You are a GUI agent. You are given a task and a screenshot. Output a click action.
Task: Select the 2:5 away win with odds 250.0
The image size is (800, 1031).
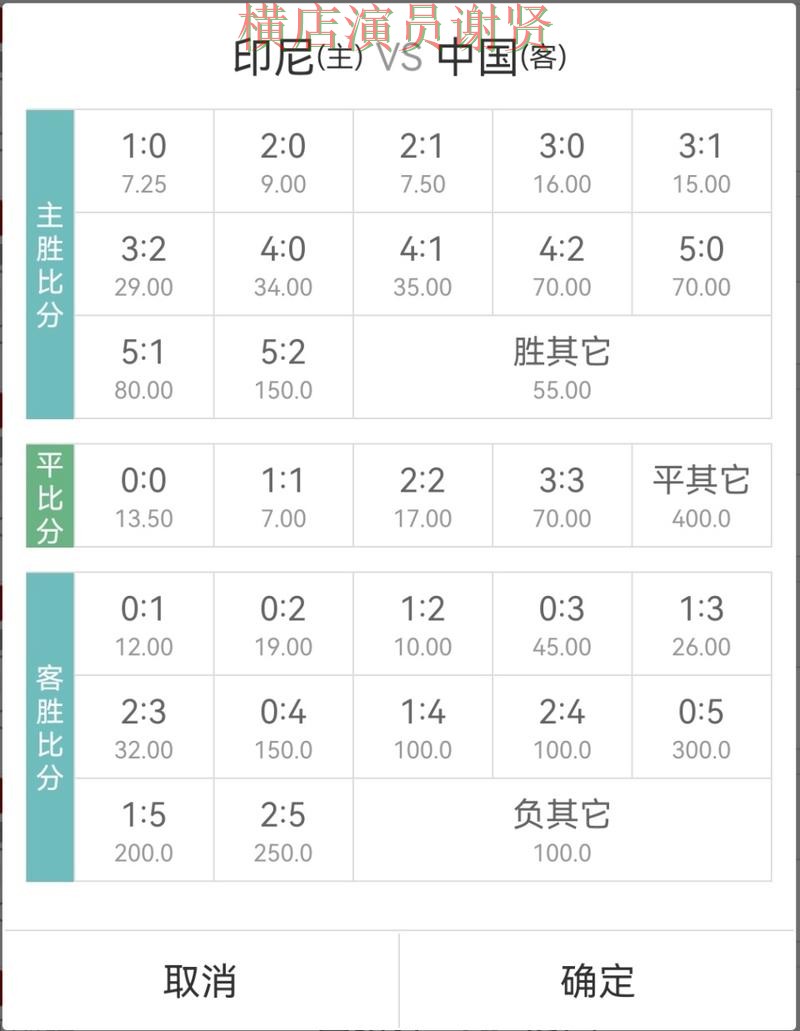281,831
